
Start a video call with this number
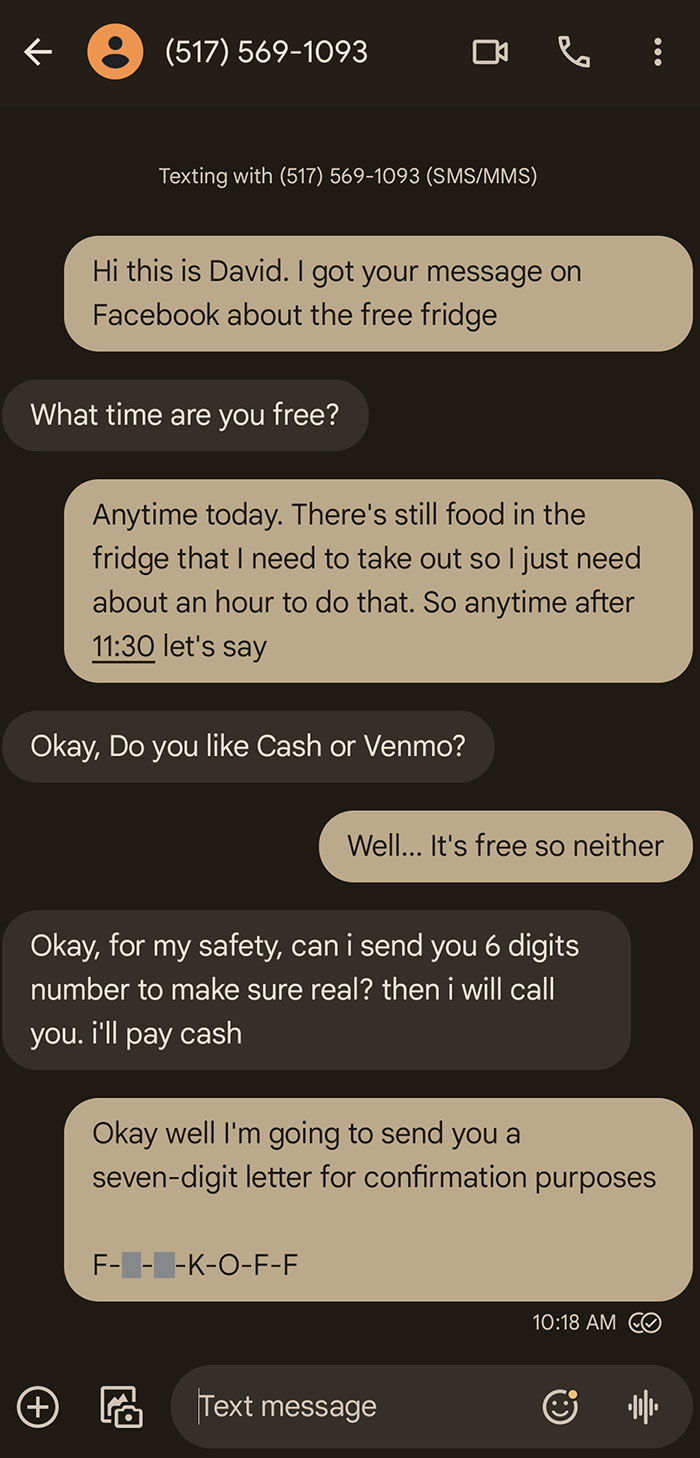(490, 52)
